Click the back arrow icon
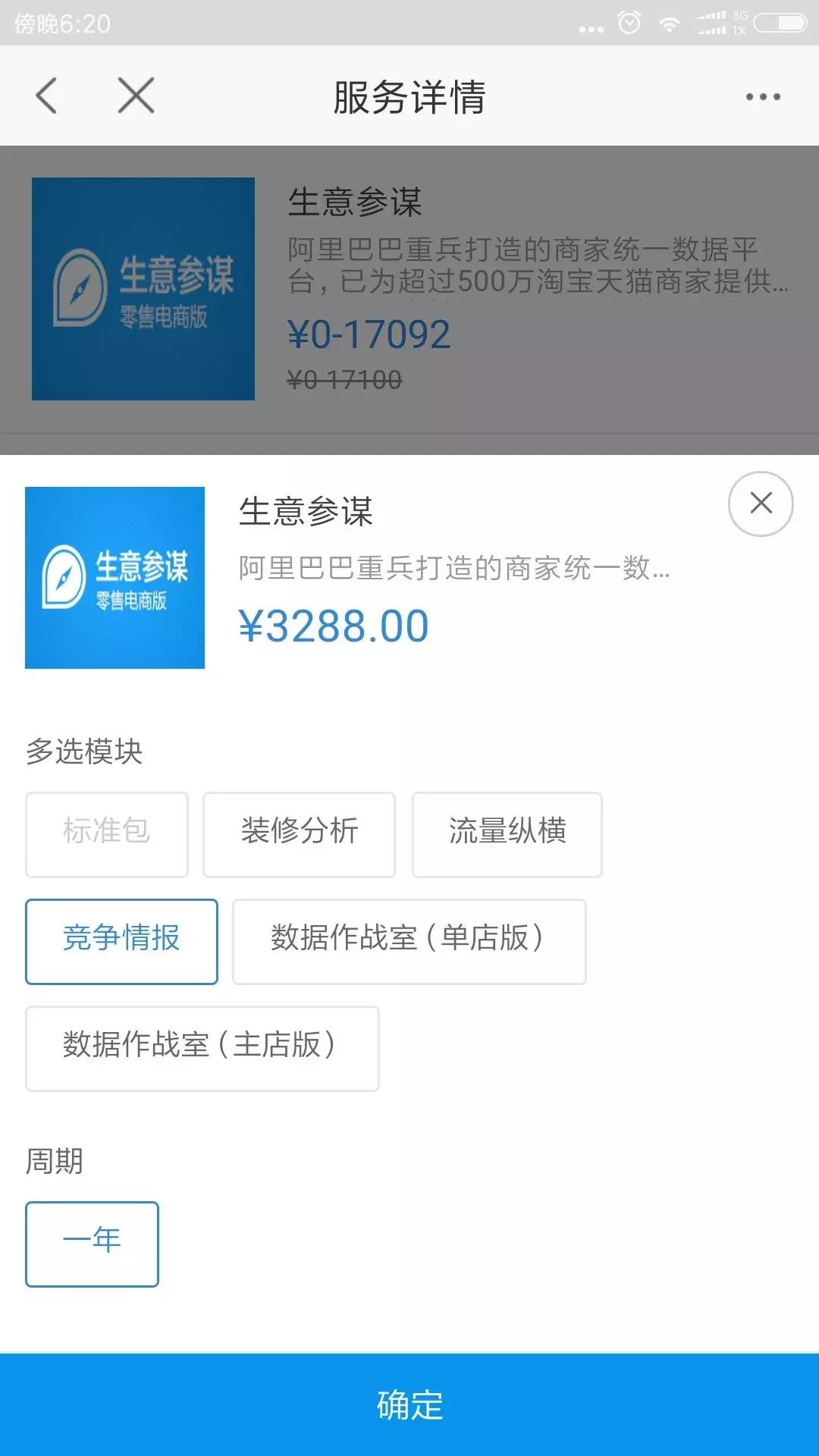Viewport: 819px width, 1456px height. [x=47, y=96]
